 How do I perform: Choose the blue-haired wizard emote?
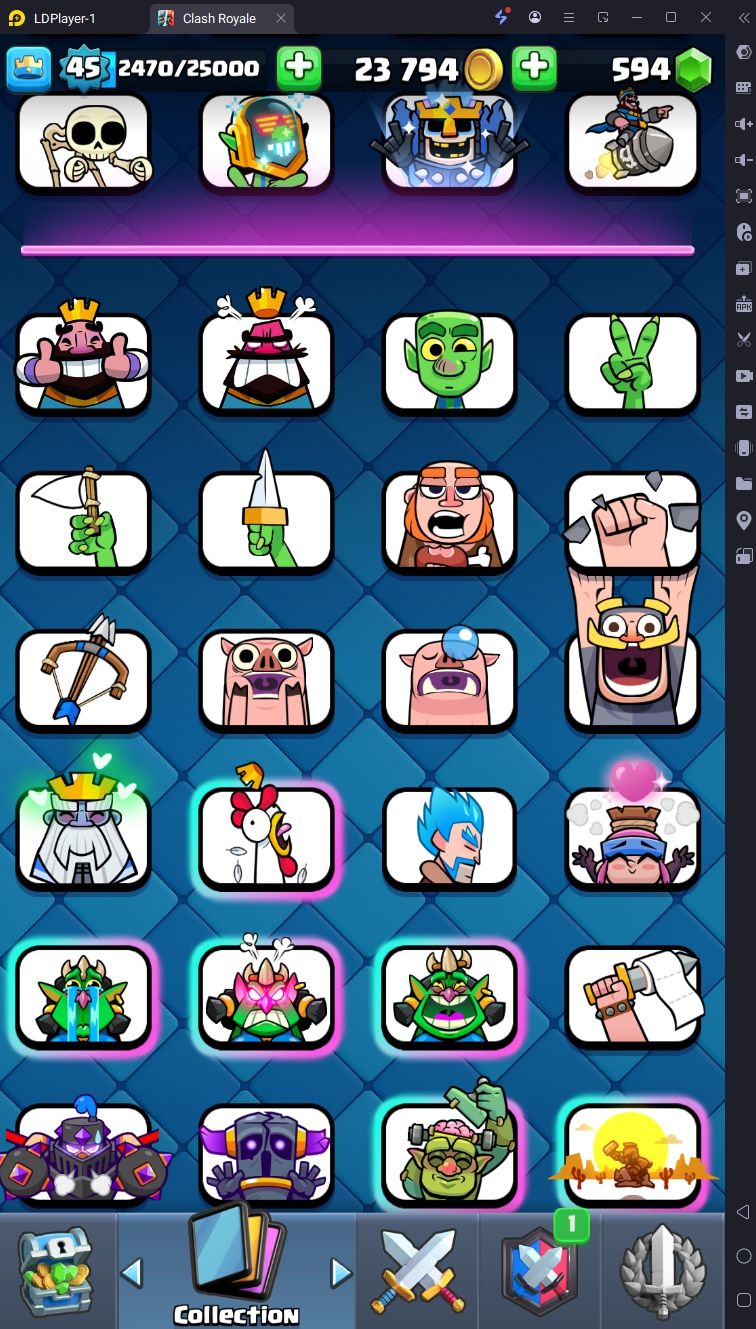[449, 837]
